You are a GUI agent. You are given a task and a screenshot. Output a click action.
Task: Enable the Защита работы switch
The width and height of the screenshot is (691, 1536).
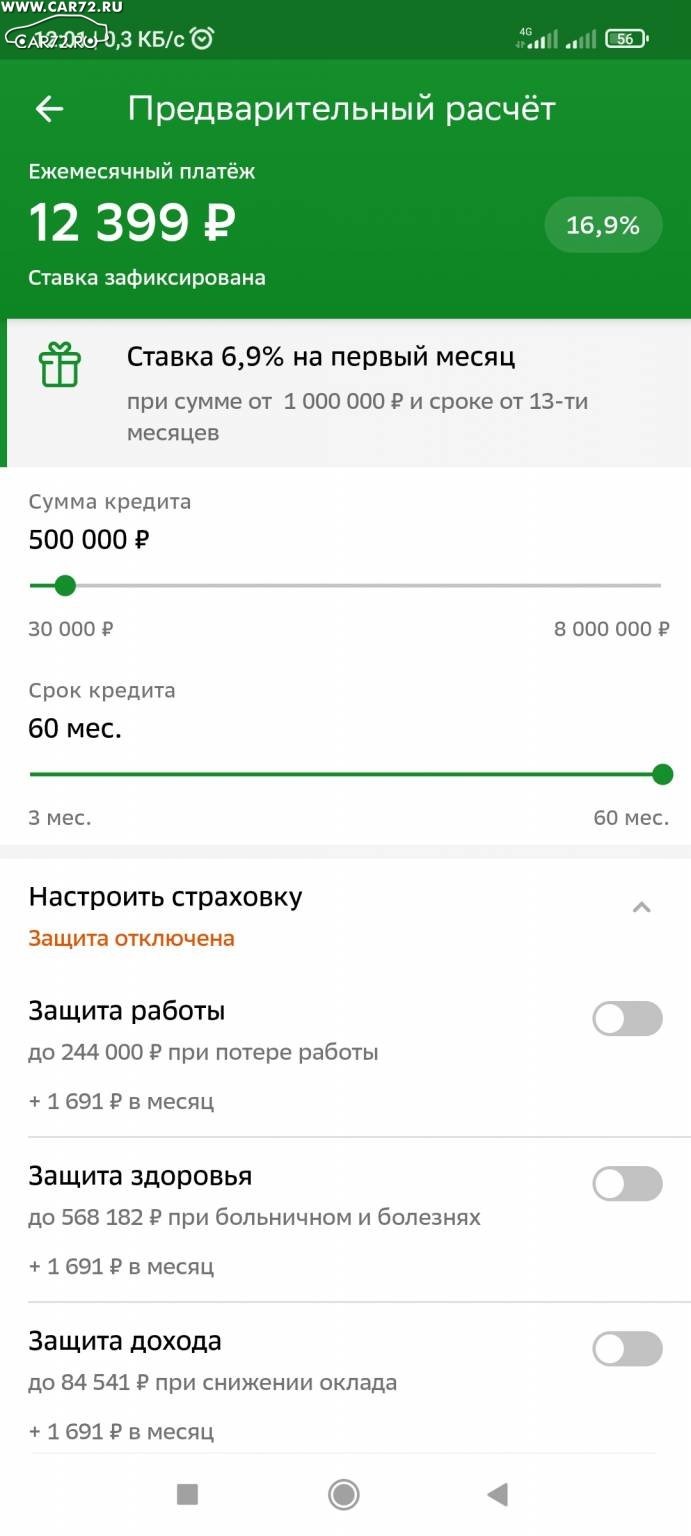[x=628, y=1019]
